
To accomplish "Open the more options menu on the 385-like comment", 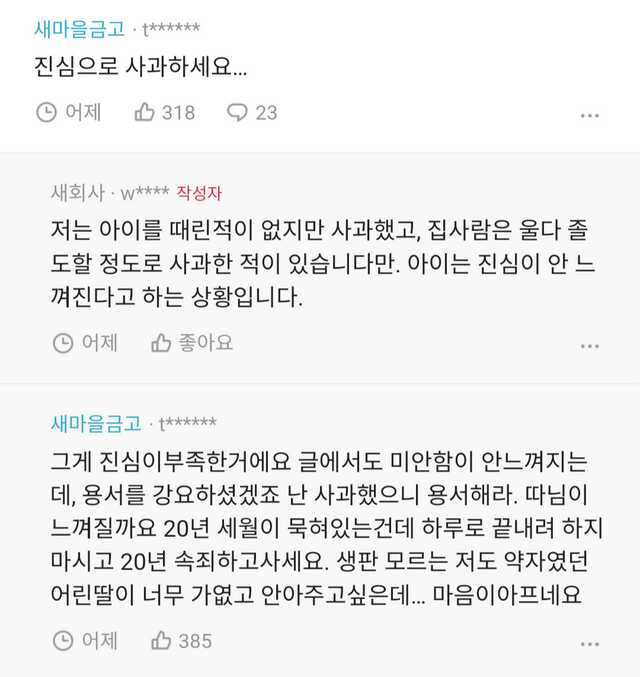I will (x=589, y=643).
